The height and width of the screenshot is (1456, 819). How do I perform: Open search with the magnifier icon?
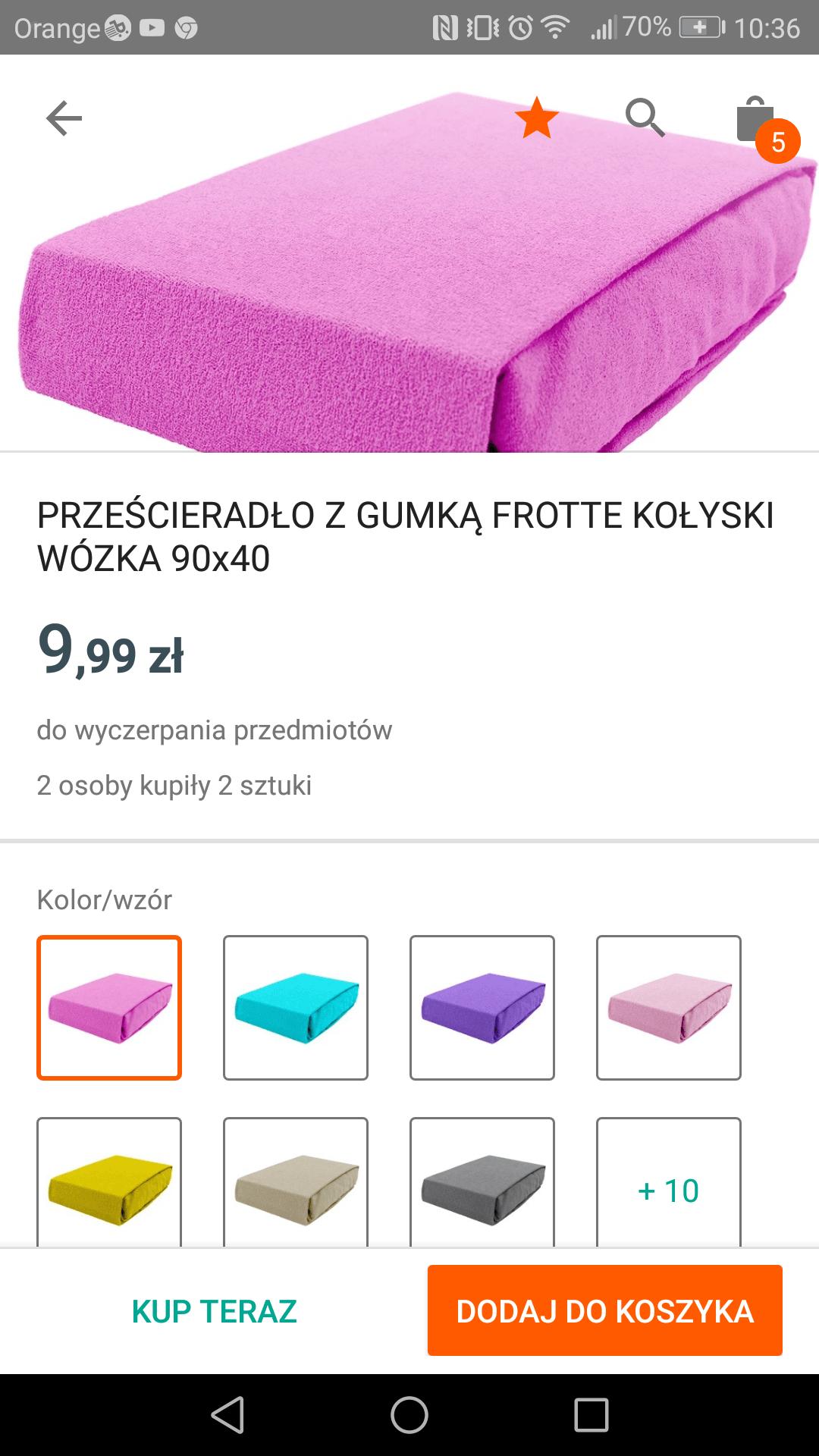pos(645,118)
